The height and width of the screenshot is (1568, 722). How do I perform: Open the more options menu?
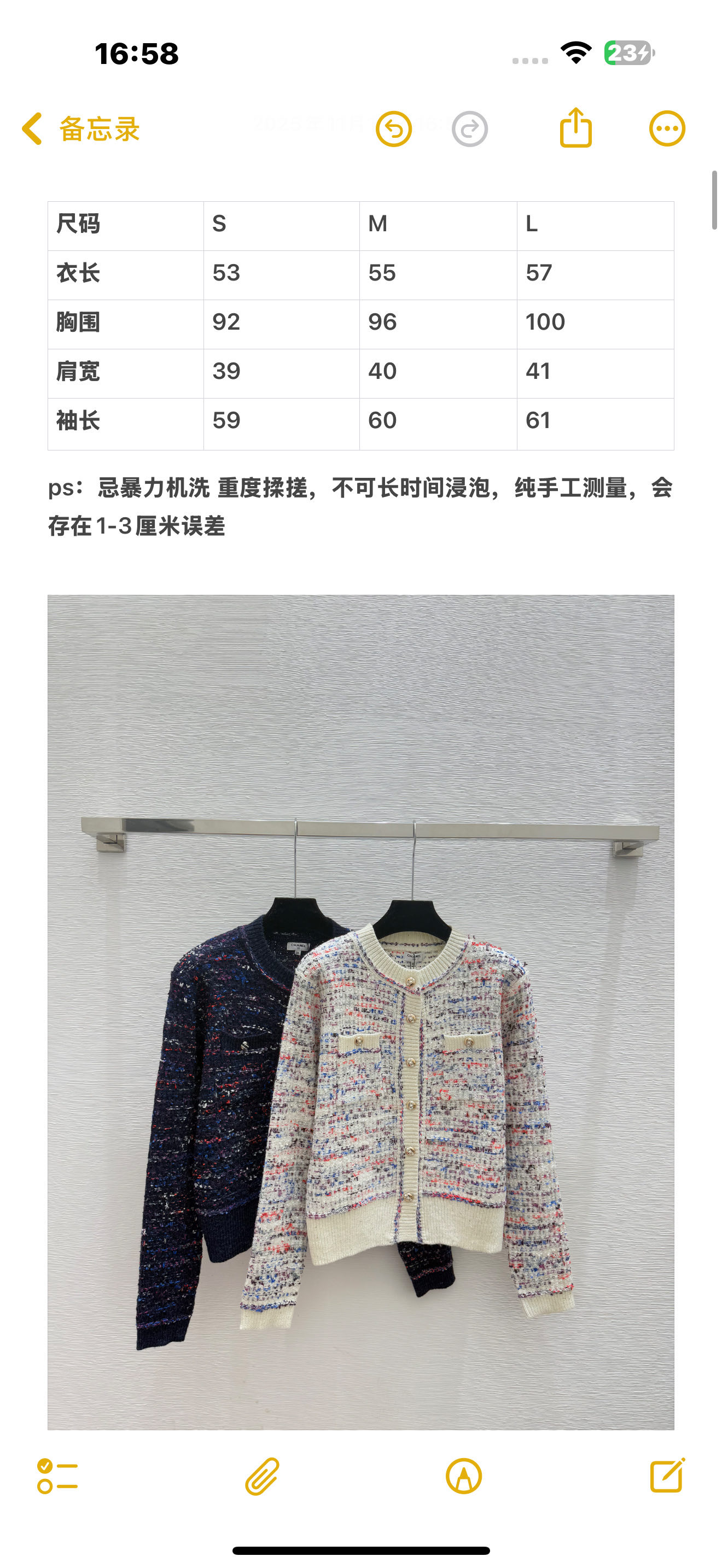pyautogui.click(x=667, y=129)
